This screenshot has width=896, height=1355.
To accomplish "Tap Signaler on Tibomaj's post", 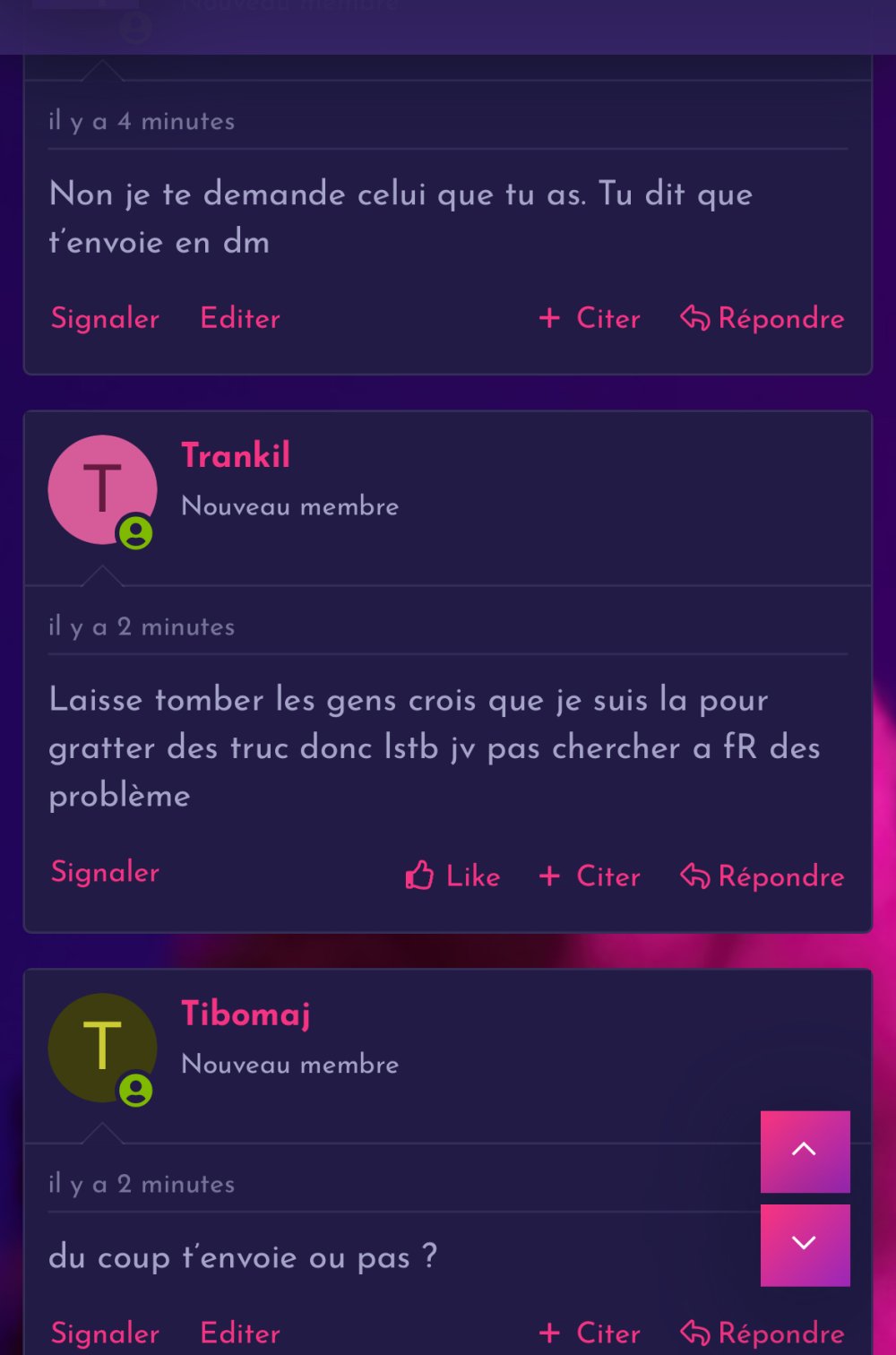I will (105, 1333).
